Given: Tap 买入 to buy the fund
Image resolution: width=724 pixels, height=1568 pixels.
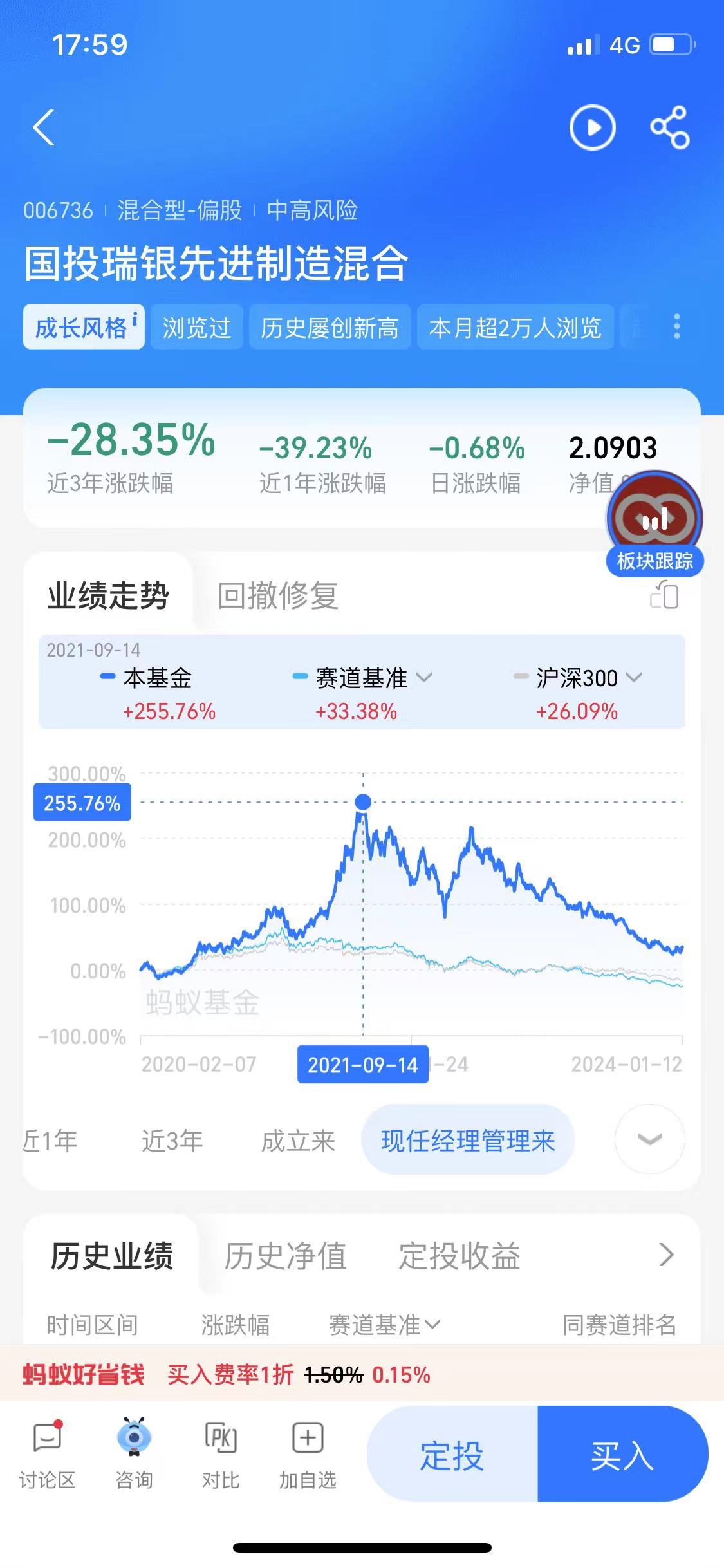Looking at the screenshot, I should click(622, 1456).
